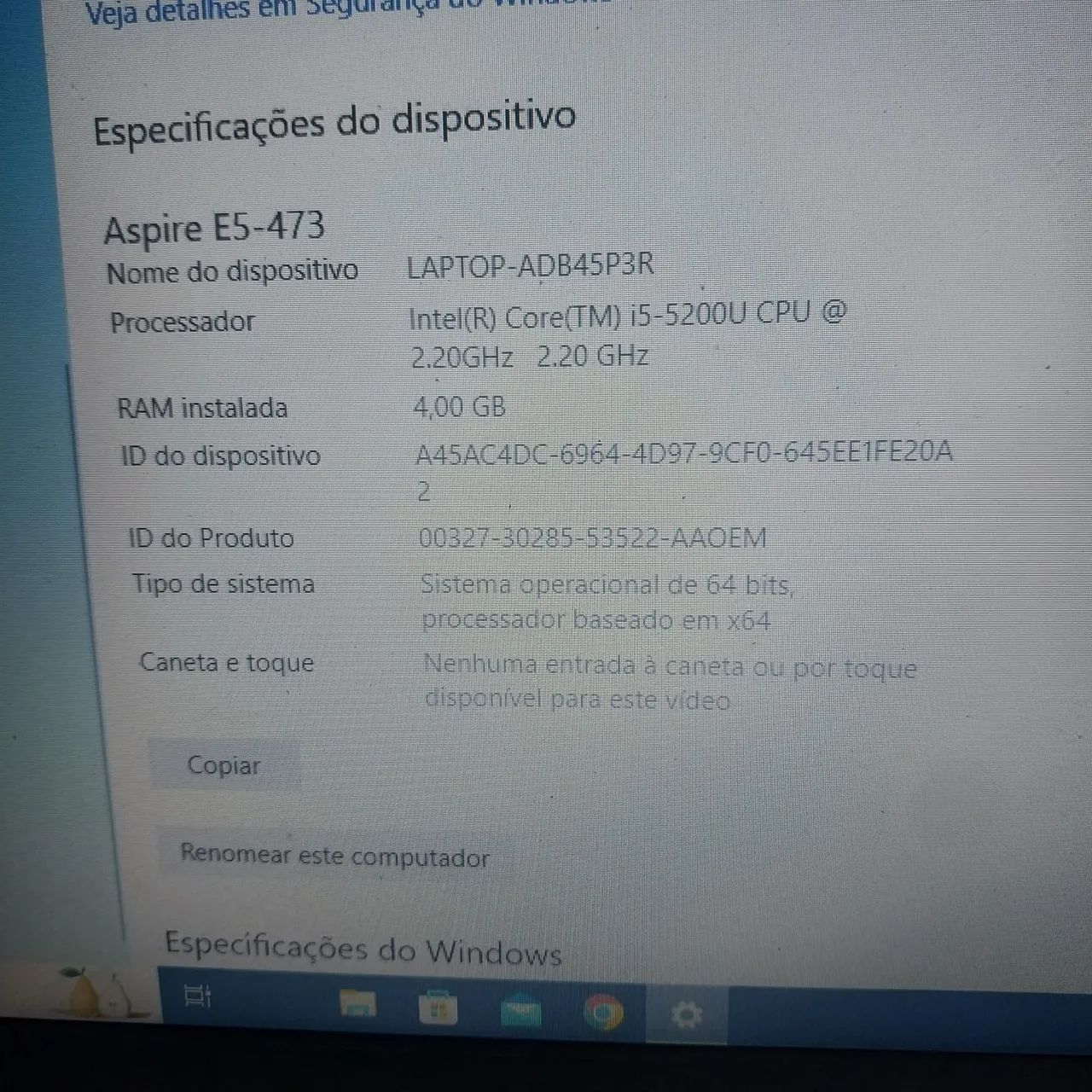This screenshot has width=1092, height=1092.
Task: Tap the Settings gear in the taskbar
Action: (x=687, y=1015)
